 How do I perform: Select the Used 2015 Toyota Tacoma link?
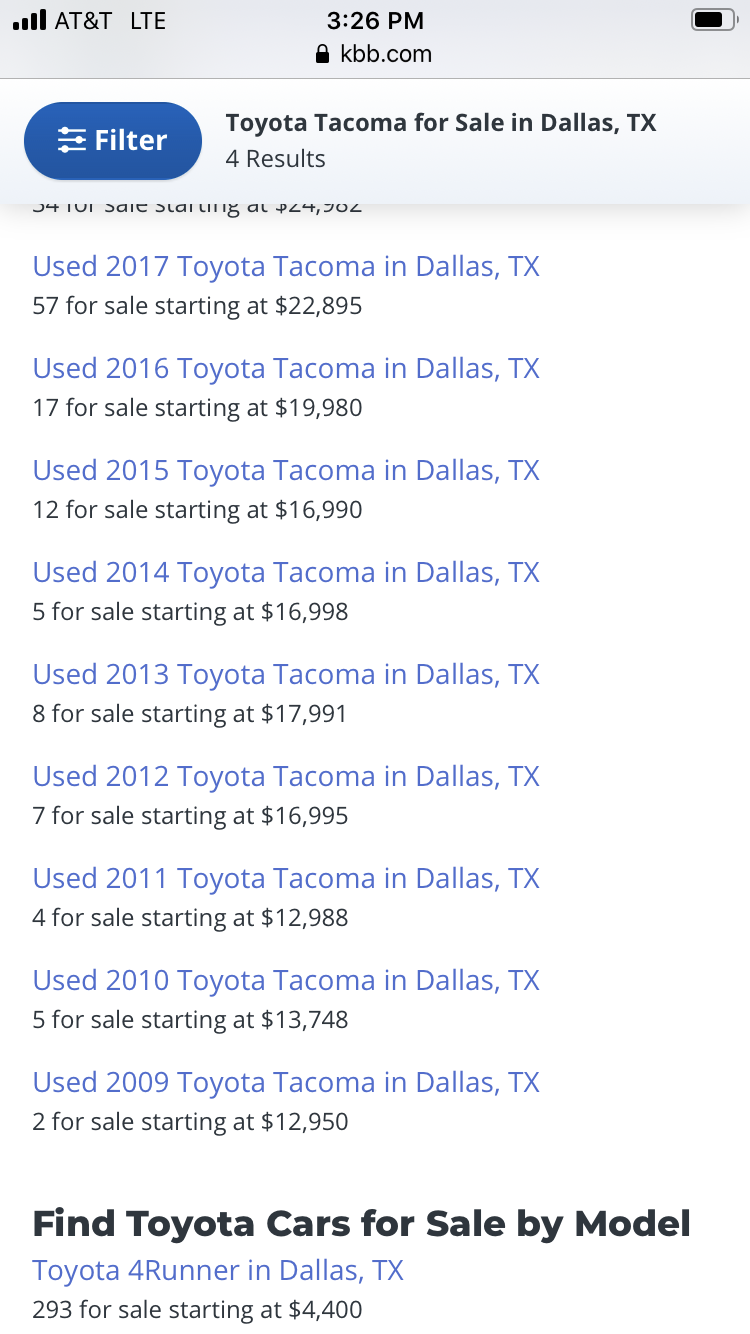286,471
